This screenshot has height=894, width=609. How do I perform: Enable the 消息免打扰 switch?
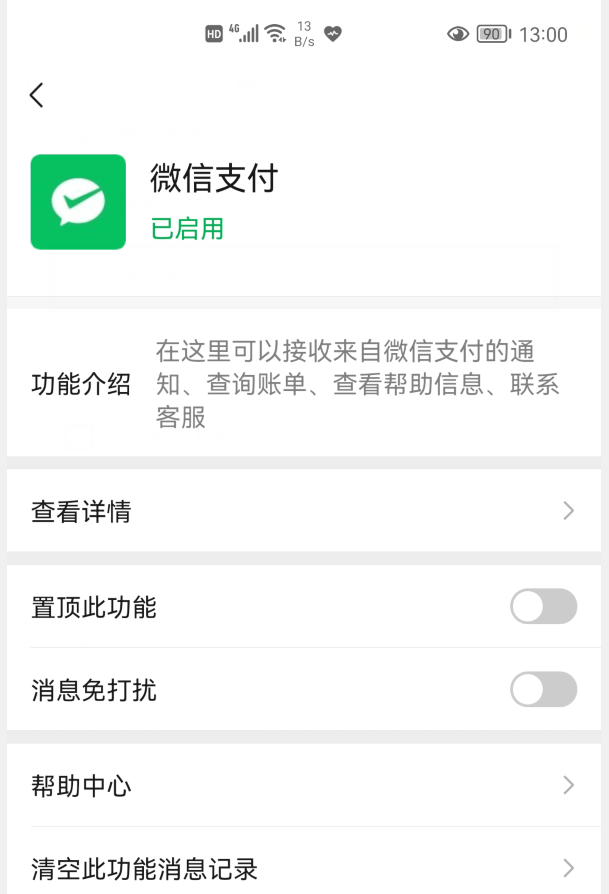[543, 689]
